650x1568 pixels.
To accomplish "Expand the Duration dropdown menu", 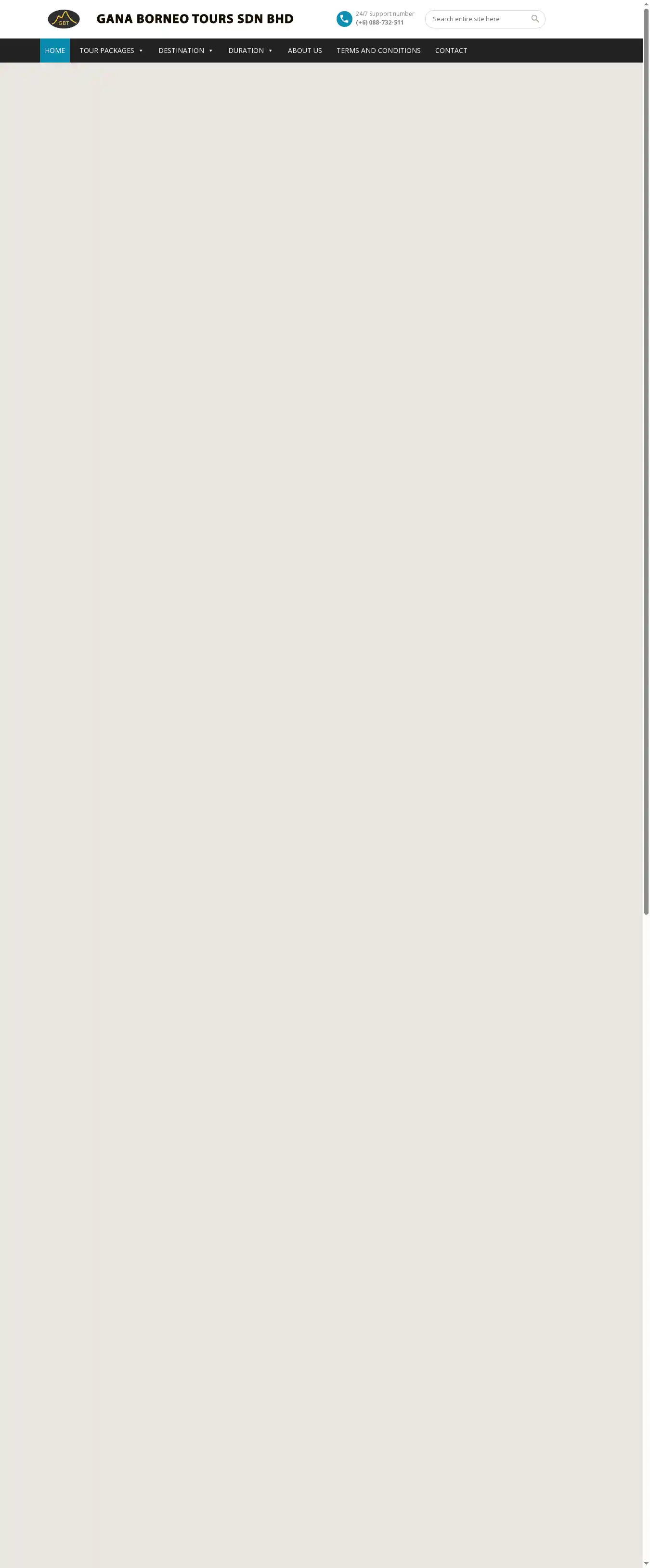I will (x=250, y=51).
